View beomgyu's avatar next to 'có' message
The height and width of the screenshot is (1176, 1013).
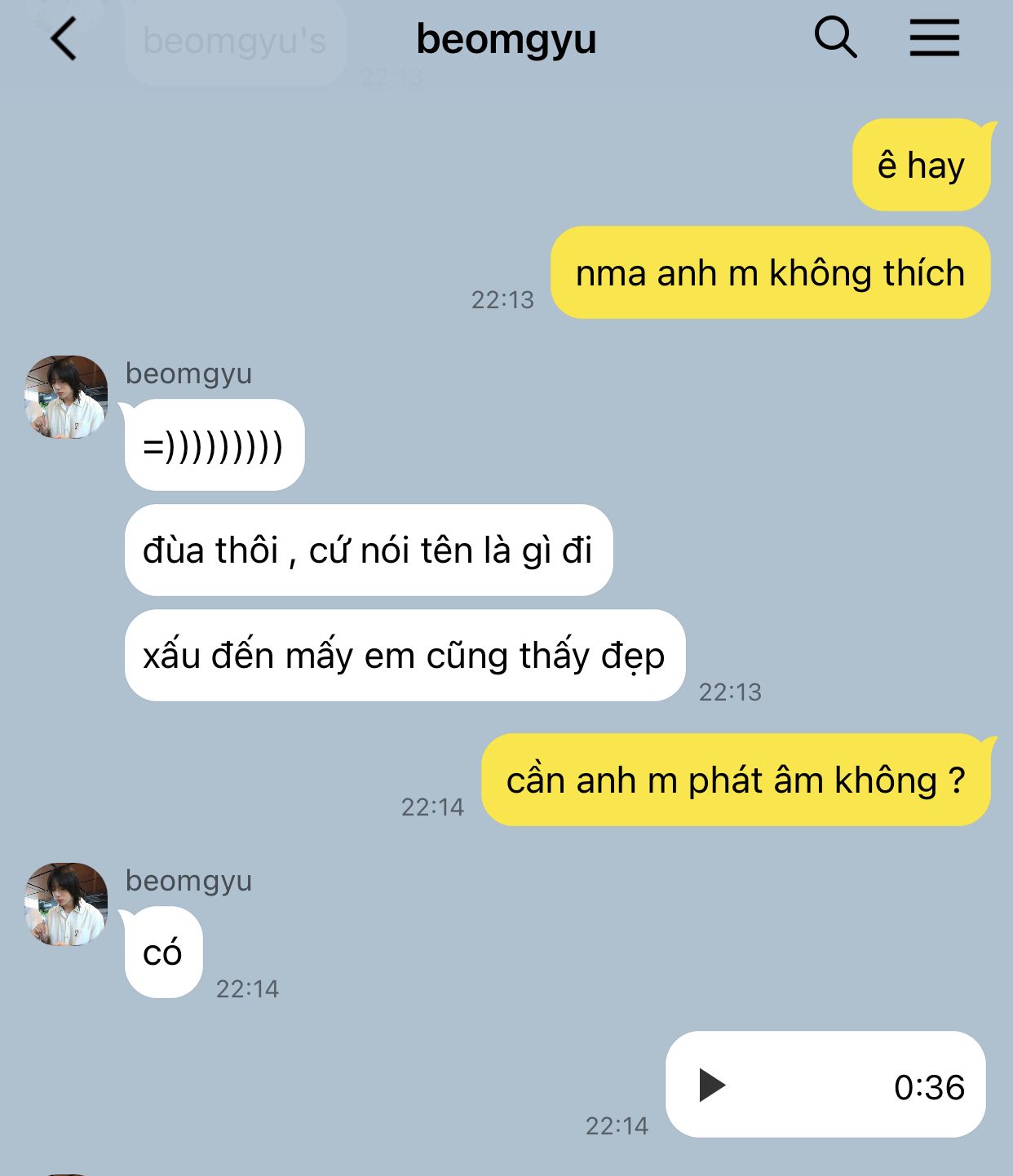pyautogui.click(x=66, y=904)
